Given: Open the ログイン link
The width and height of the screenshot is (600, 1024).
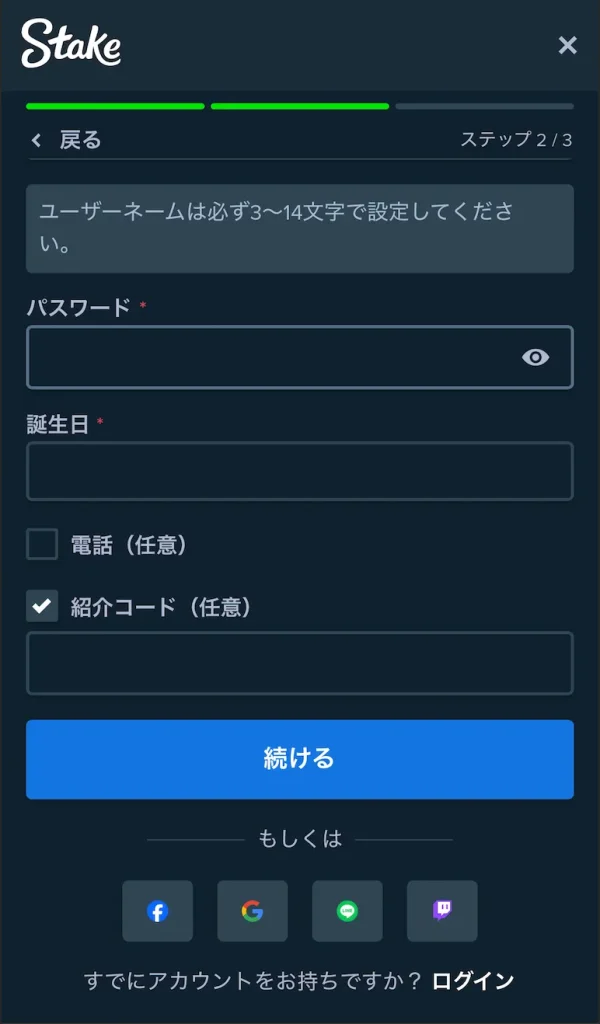Looking at the screenshot, I should (x=473, y=981).
